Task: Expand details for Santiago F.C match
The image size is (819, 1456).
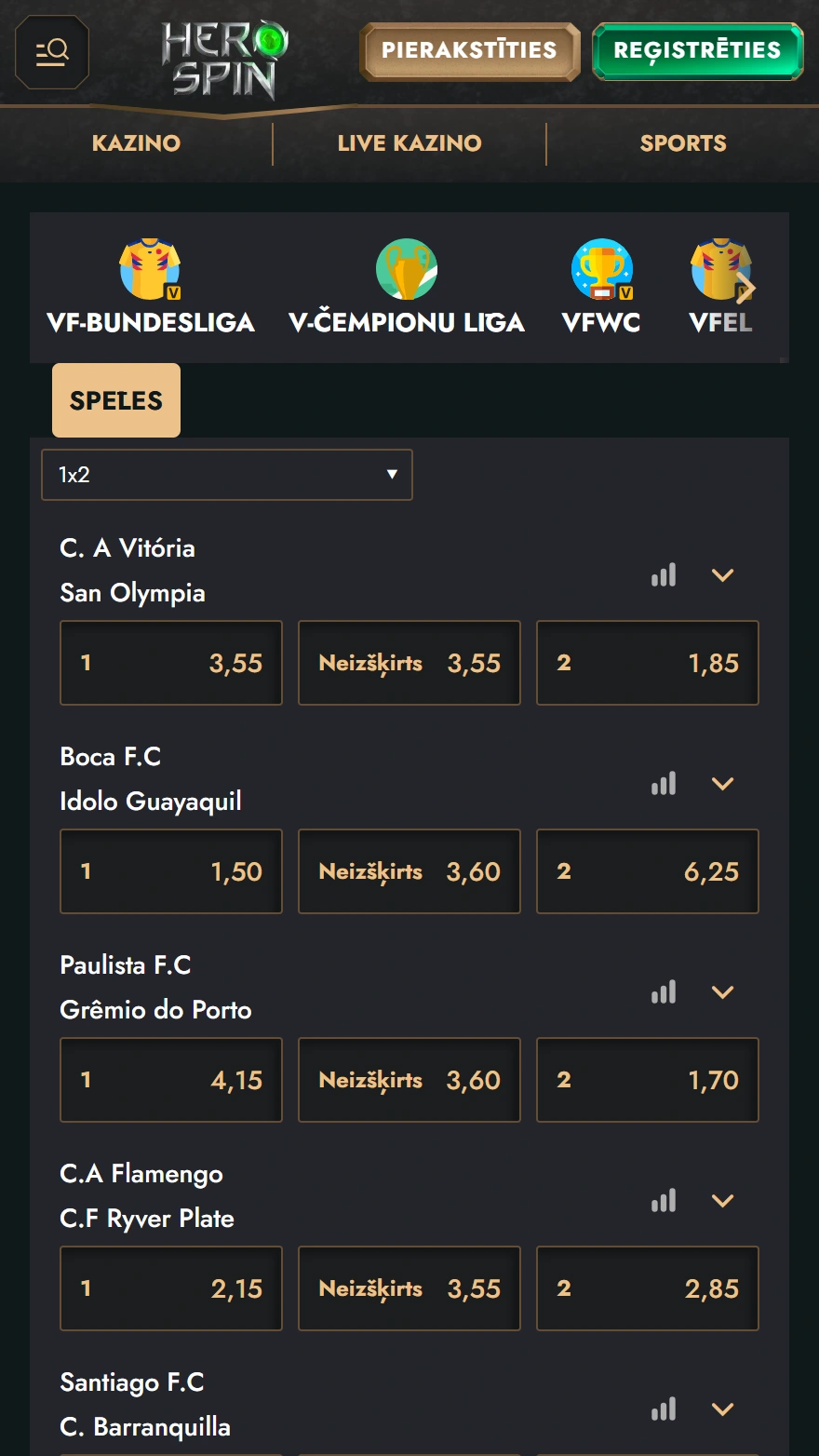Action: (x=723, y=1409)
